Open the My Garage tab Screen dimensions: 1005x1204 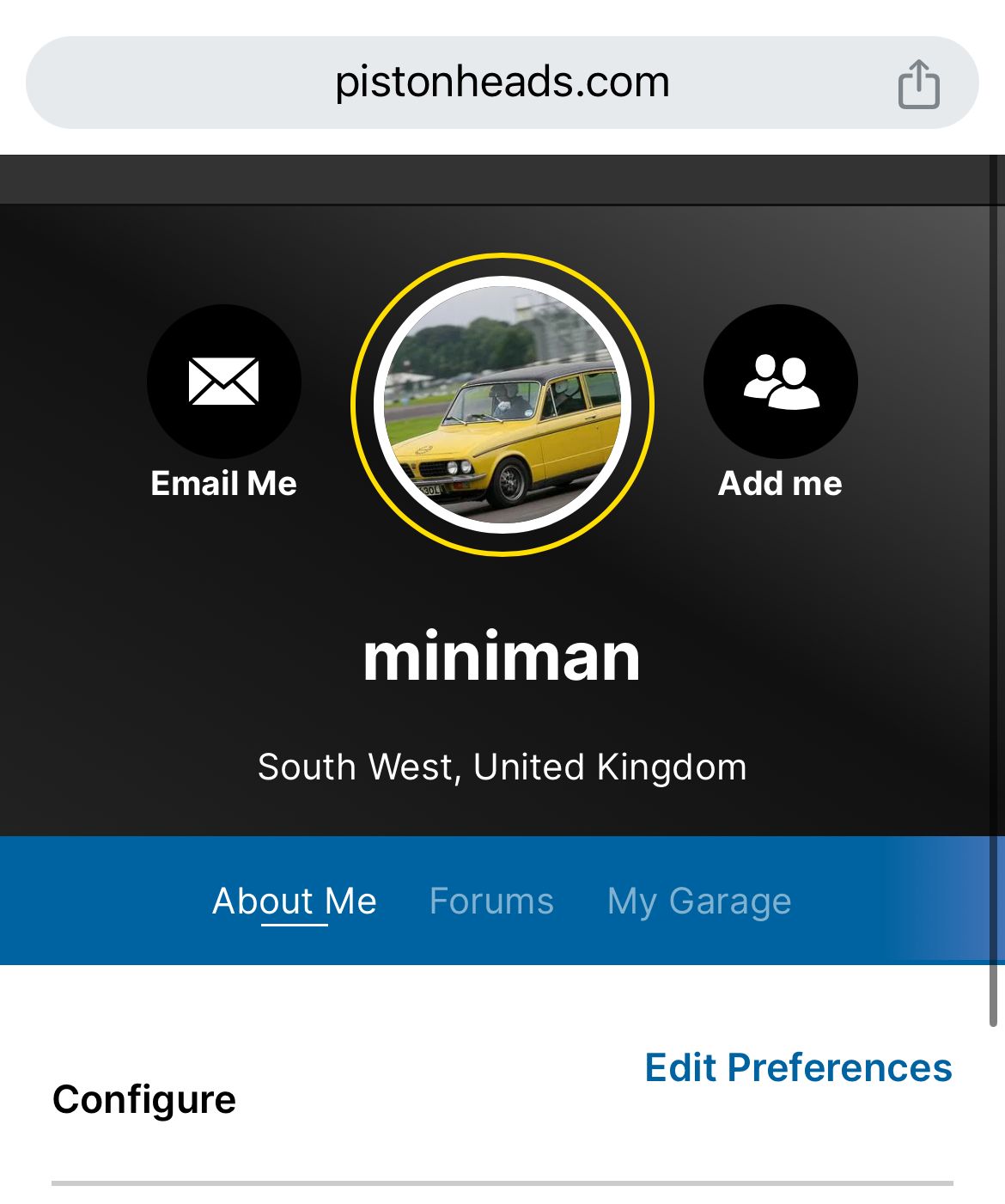pyautogui.click(x=699, y=901)
